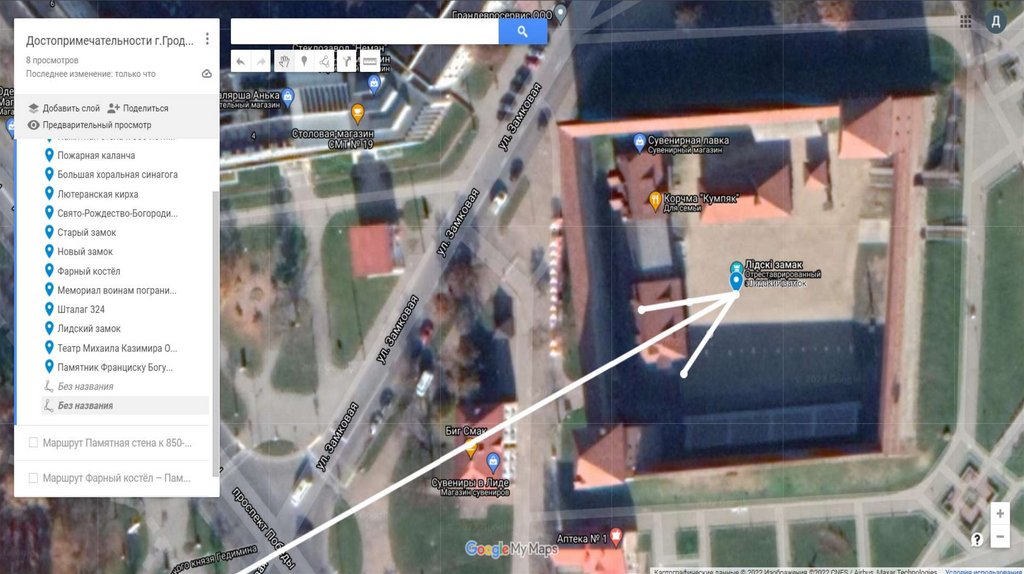Toggle Маршрут Памятная стена layer checkbox
This screenshot has height=574, width=1024.
pos(34,442)
